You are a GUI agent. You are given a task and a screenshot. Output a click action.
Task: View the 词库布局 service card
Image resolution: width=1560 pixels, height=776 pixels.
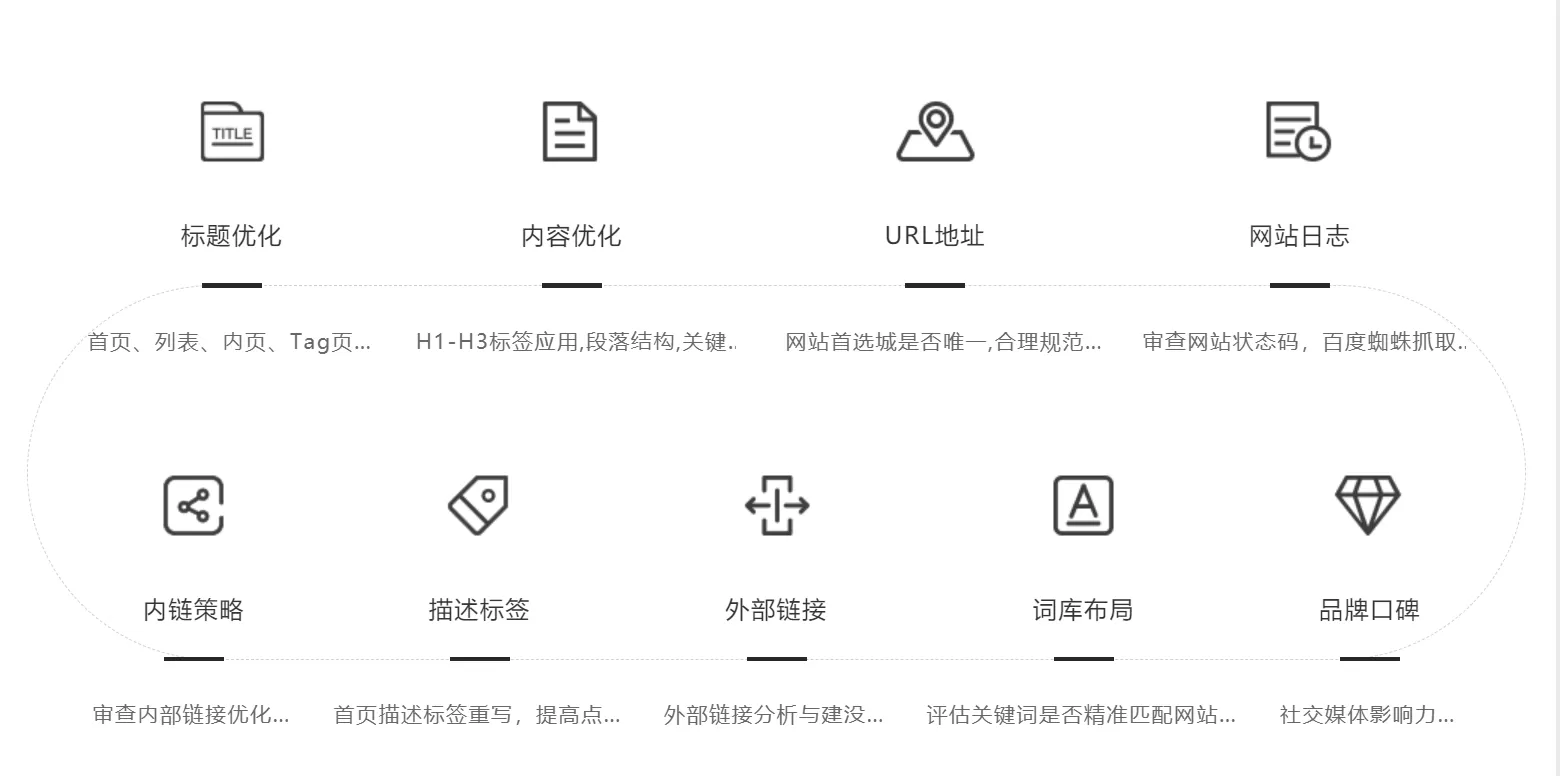(1083, 610)
